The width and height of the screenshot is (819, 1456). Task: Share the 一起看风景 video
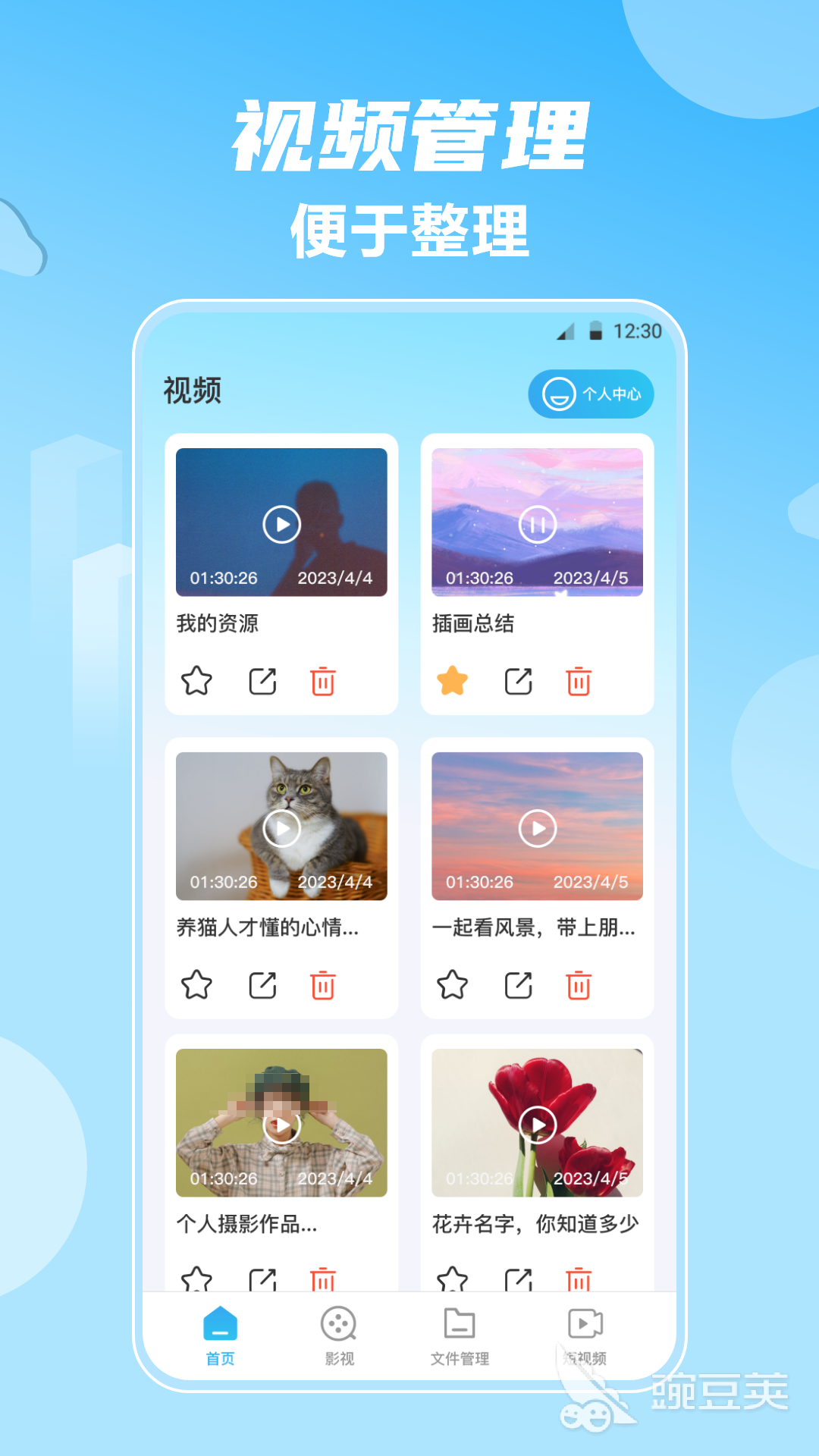tap(518, 985)
